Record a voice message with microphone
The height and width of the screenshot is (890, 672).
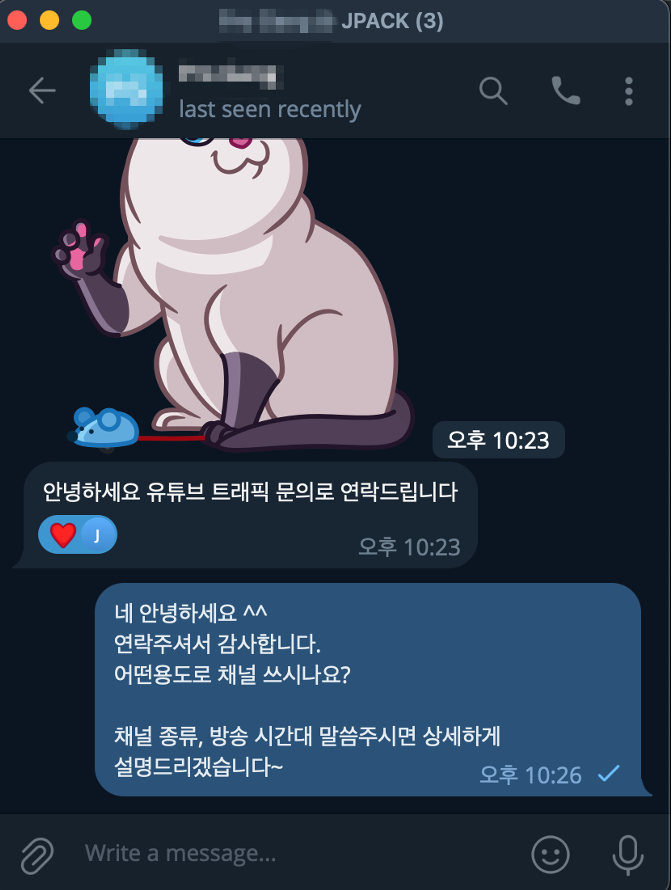(x=627, y=853)
